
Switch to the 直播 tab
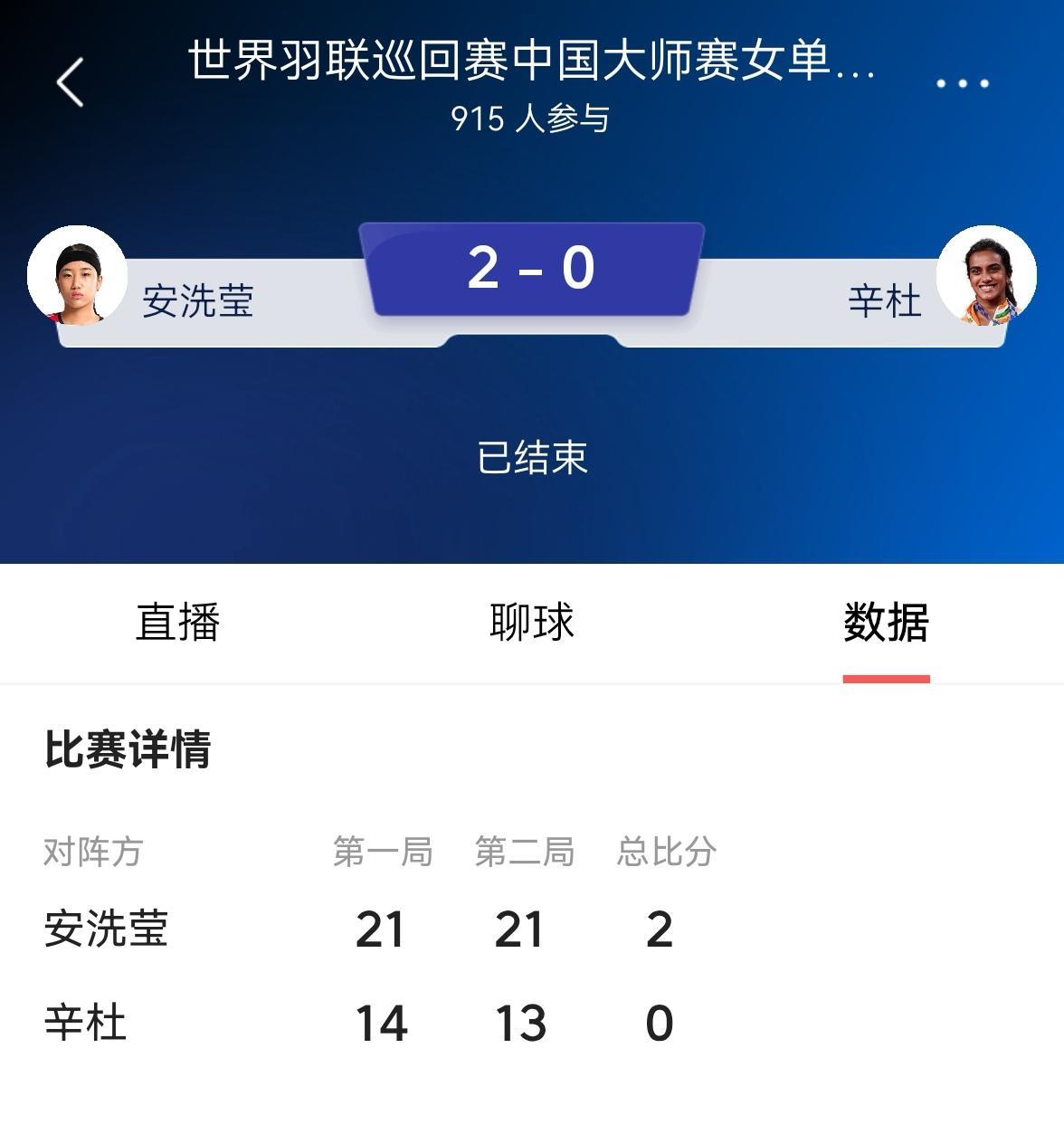pos(178,623)
